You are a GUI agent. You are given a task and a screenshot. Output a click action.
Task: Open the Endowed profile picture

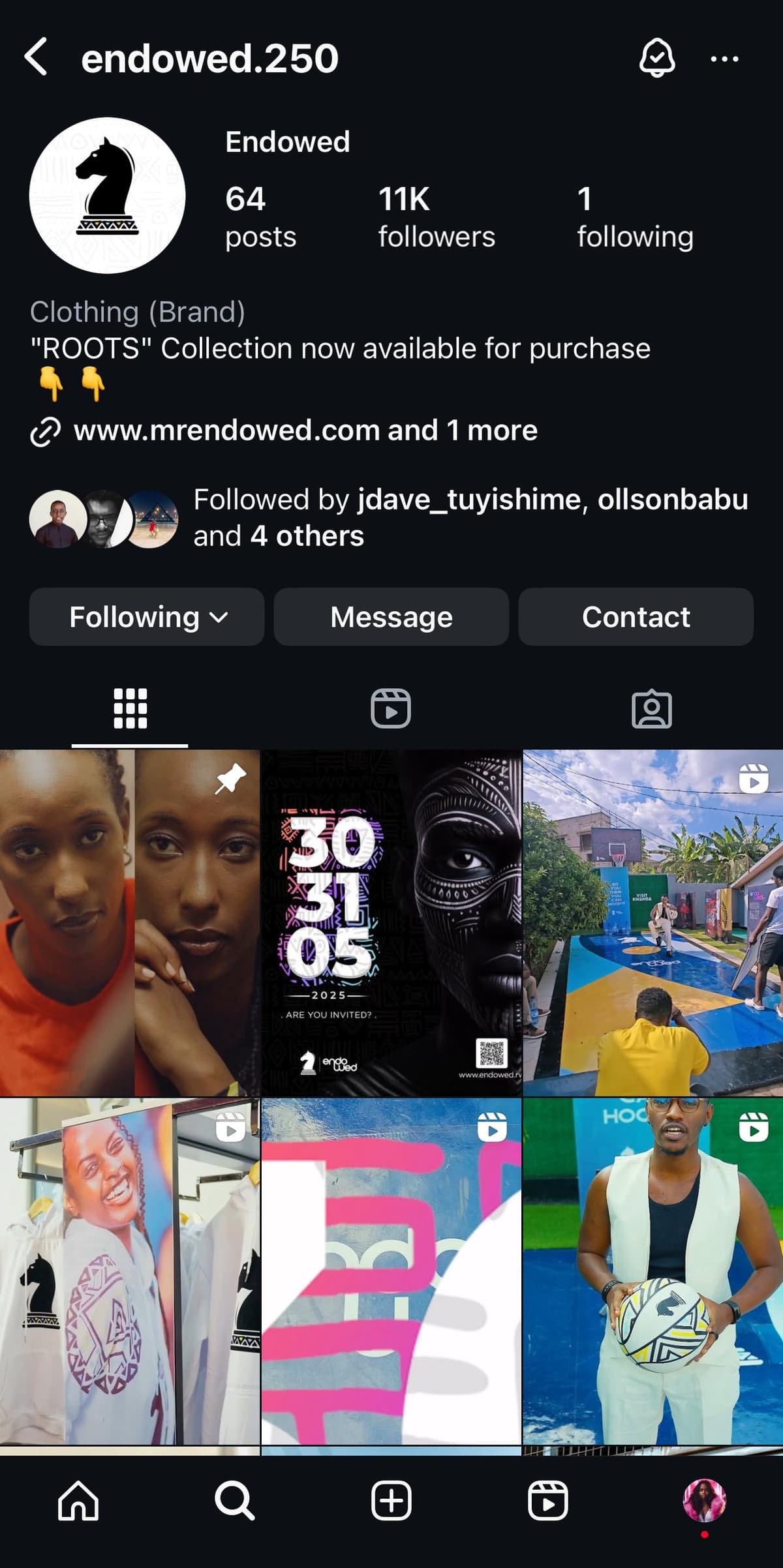tap(108, 195)
